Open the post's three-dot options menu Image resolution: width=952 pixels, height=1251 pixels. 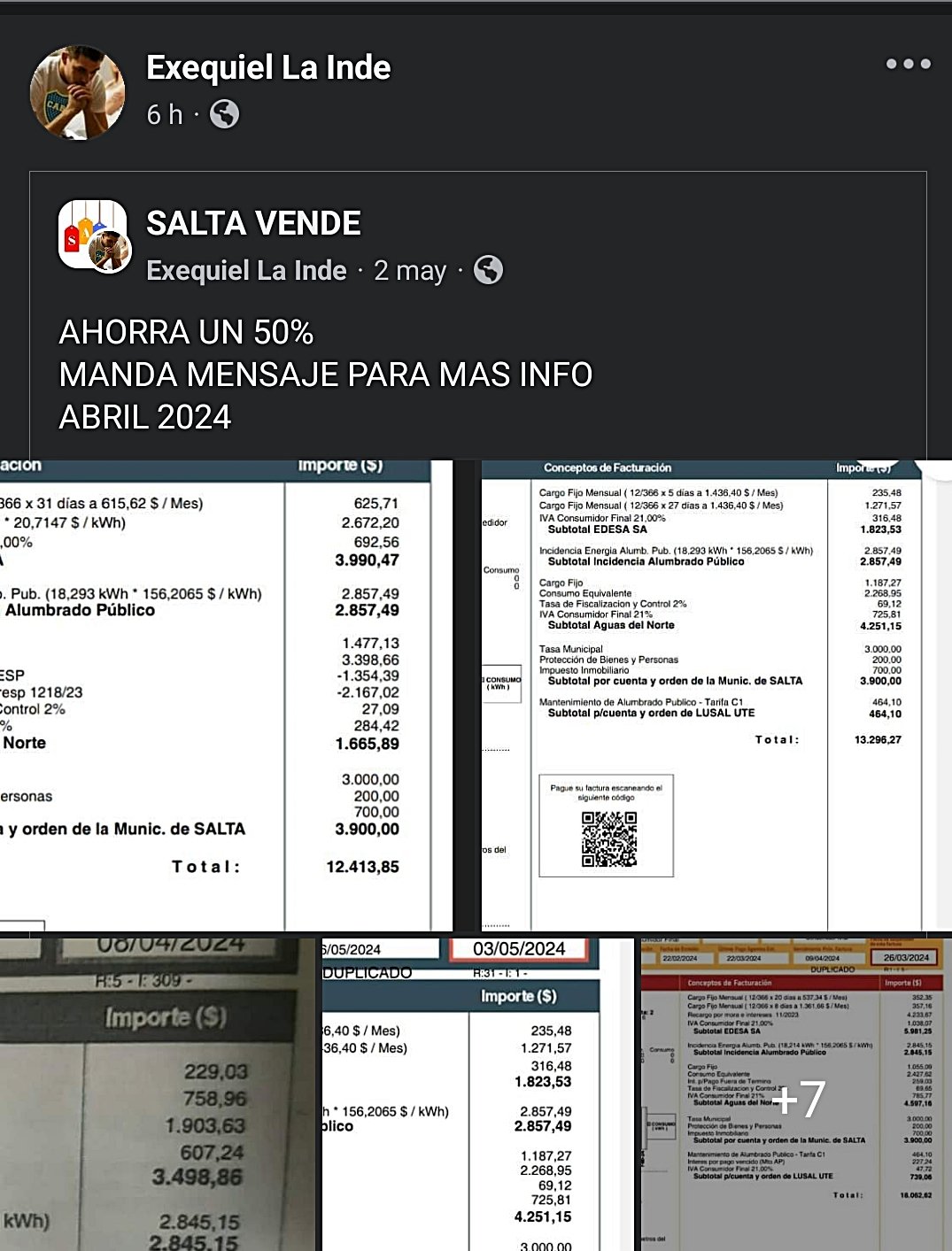[x=908, y=64]
